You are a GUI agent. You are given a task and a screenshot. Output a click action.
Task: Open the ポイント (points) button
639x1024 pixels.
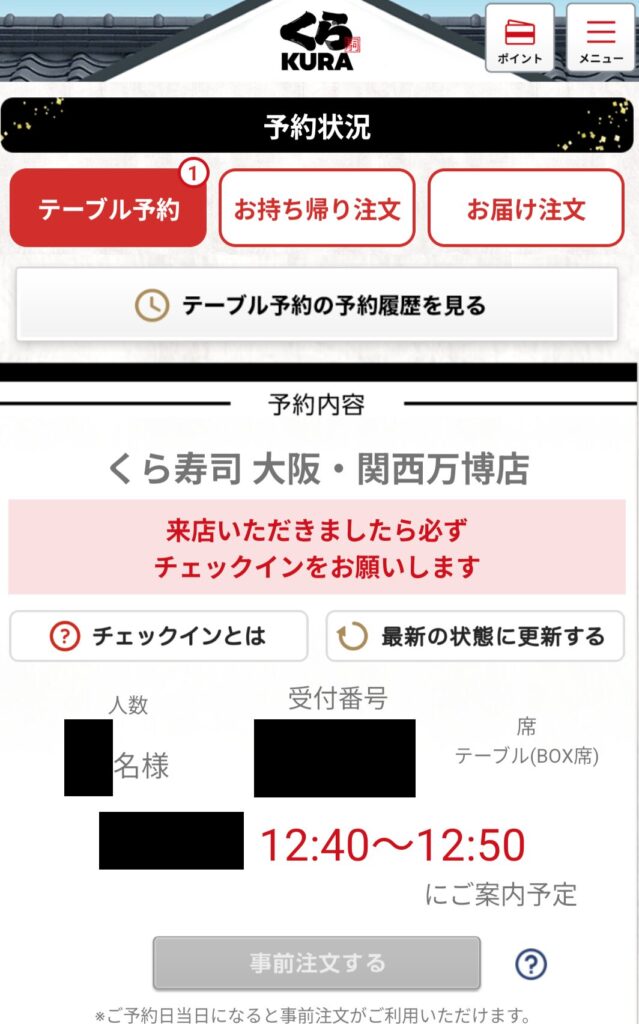pyautogui.click(x=519, y=38)
